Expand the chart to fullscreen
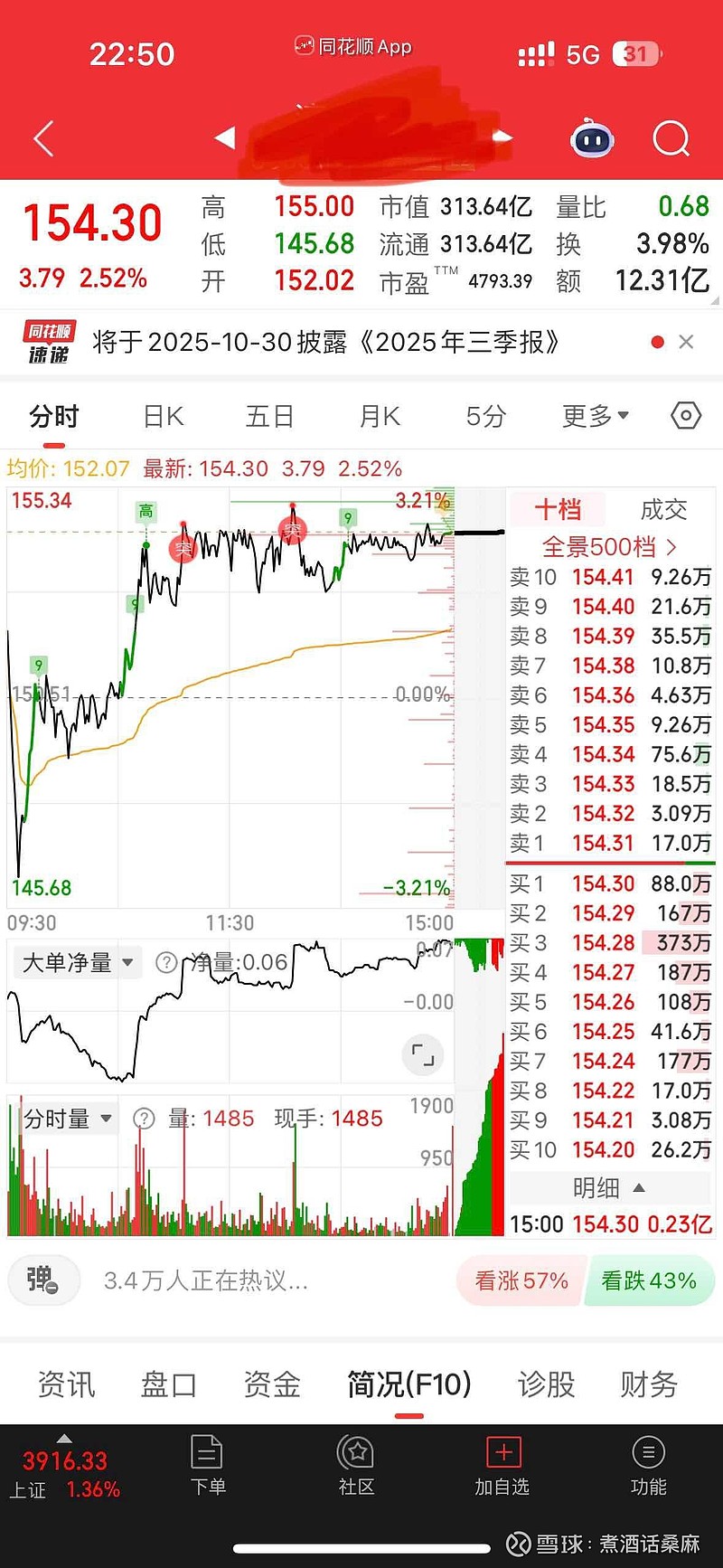The height and width of the screenshot is (1568, 723). (422, 1053)
